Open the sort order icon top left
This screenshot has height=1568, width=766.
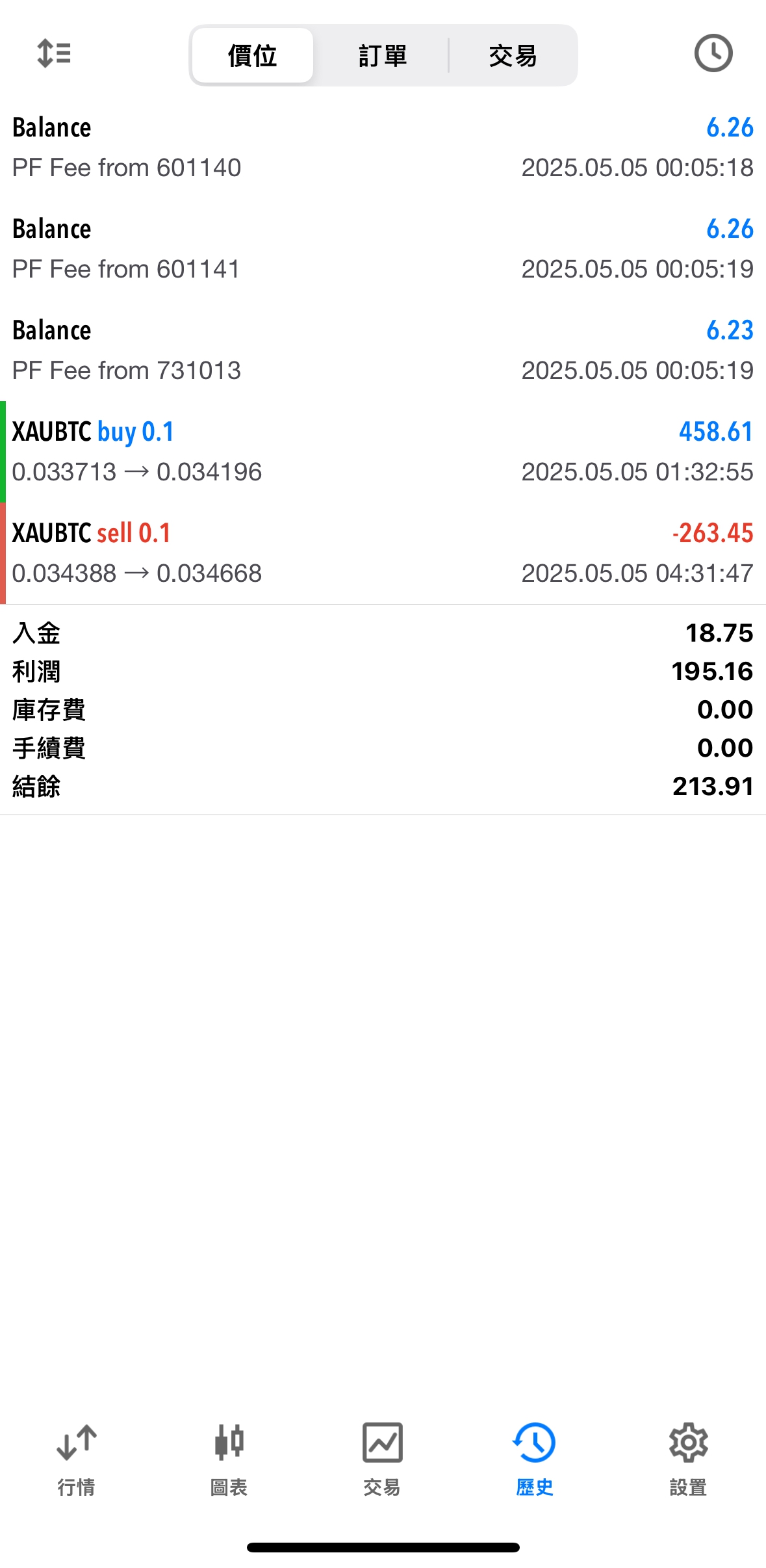click(x=55, y=53)
